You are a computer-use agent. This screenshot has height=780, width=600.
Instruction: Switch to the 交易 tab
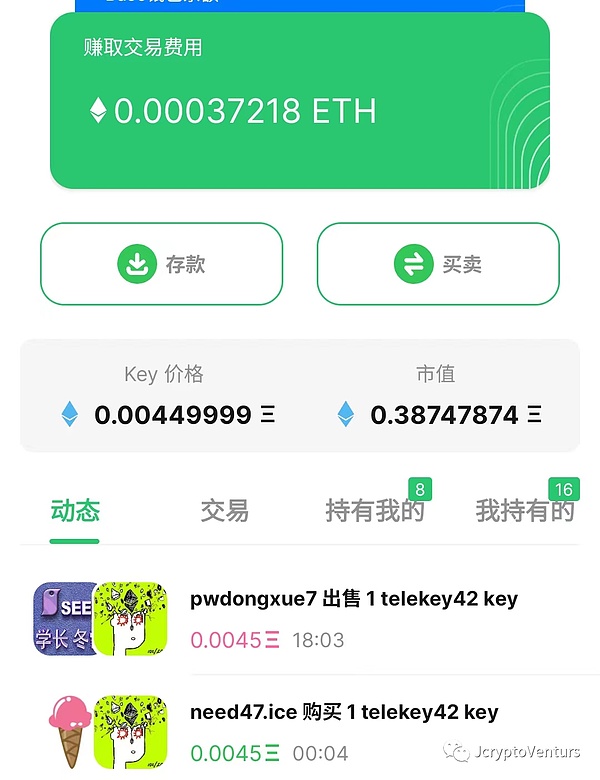(224, 511)
